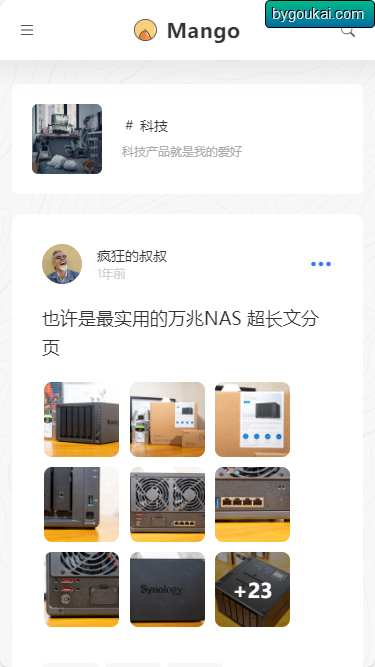Show the +23 more photos tile
This screenshot has height=667, width=375.
(253, 590)
